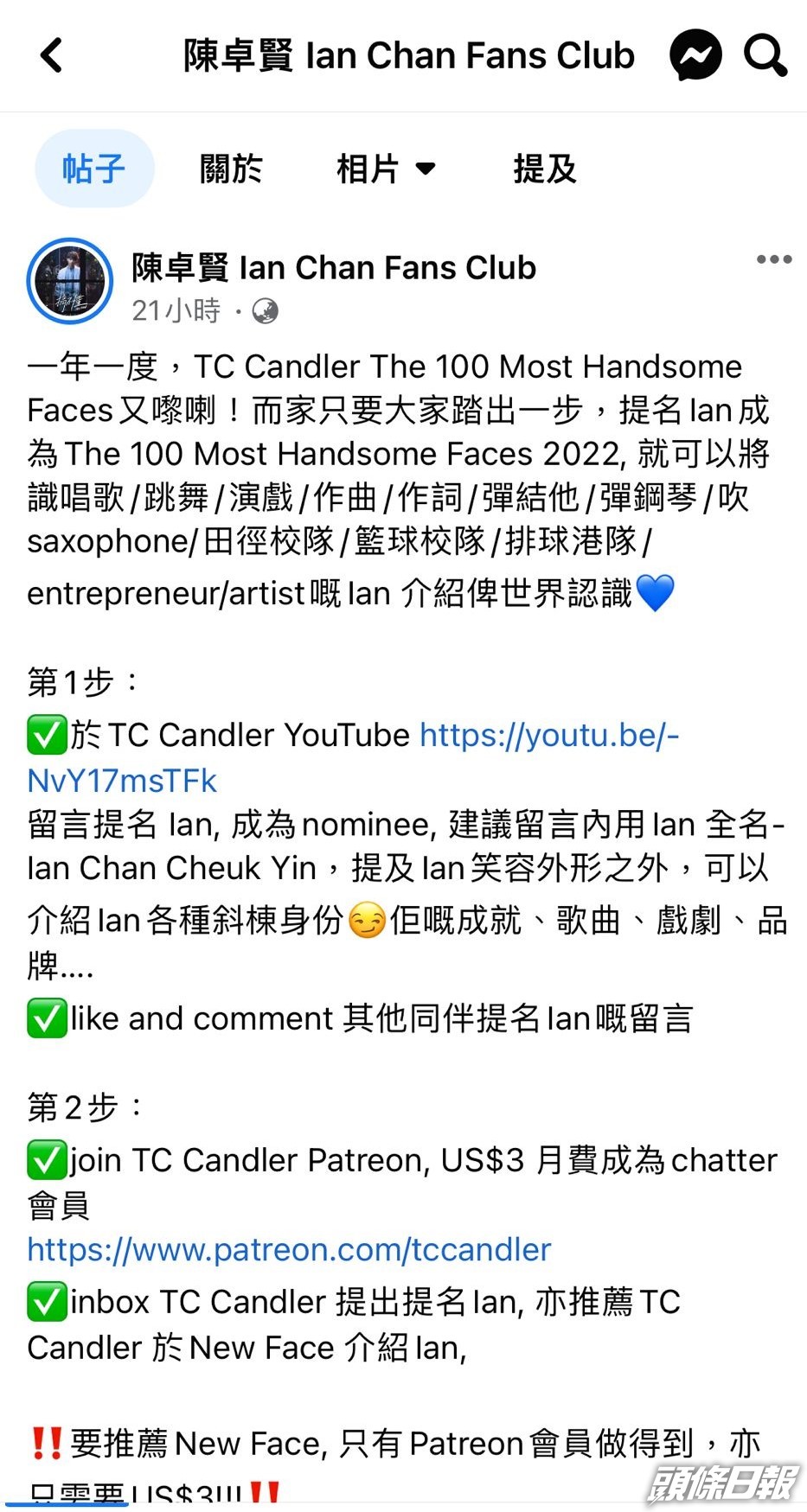Open the TC Candler Patreon link
This screenshot has width=807, height=1512.
pyautogui.click(x=288, y=1249)
